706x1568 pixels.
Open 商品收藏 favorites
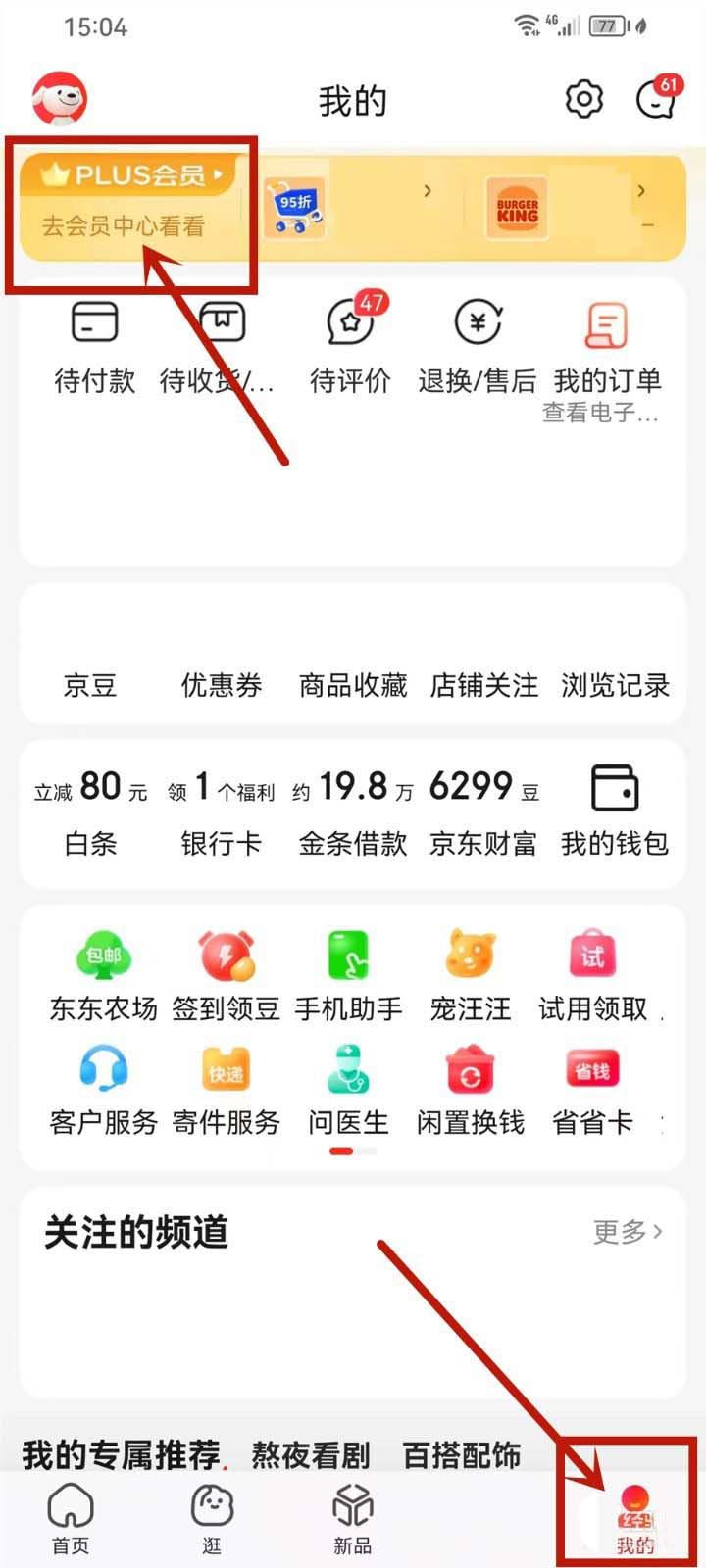(x=352, y=684)
